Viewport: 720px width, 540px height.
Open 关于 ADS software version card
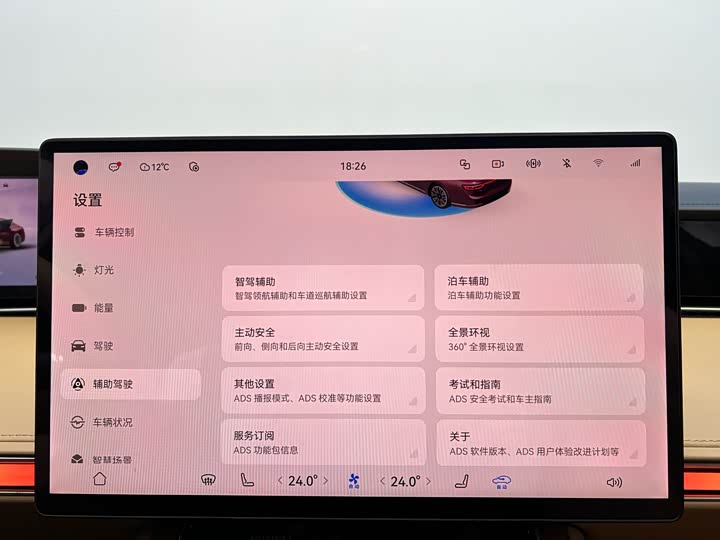(x=538, y=442)
